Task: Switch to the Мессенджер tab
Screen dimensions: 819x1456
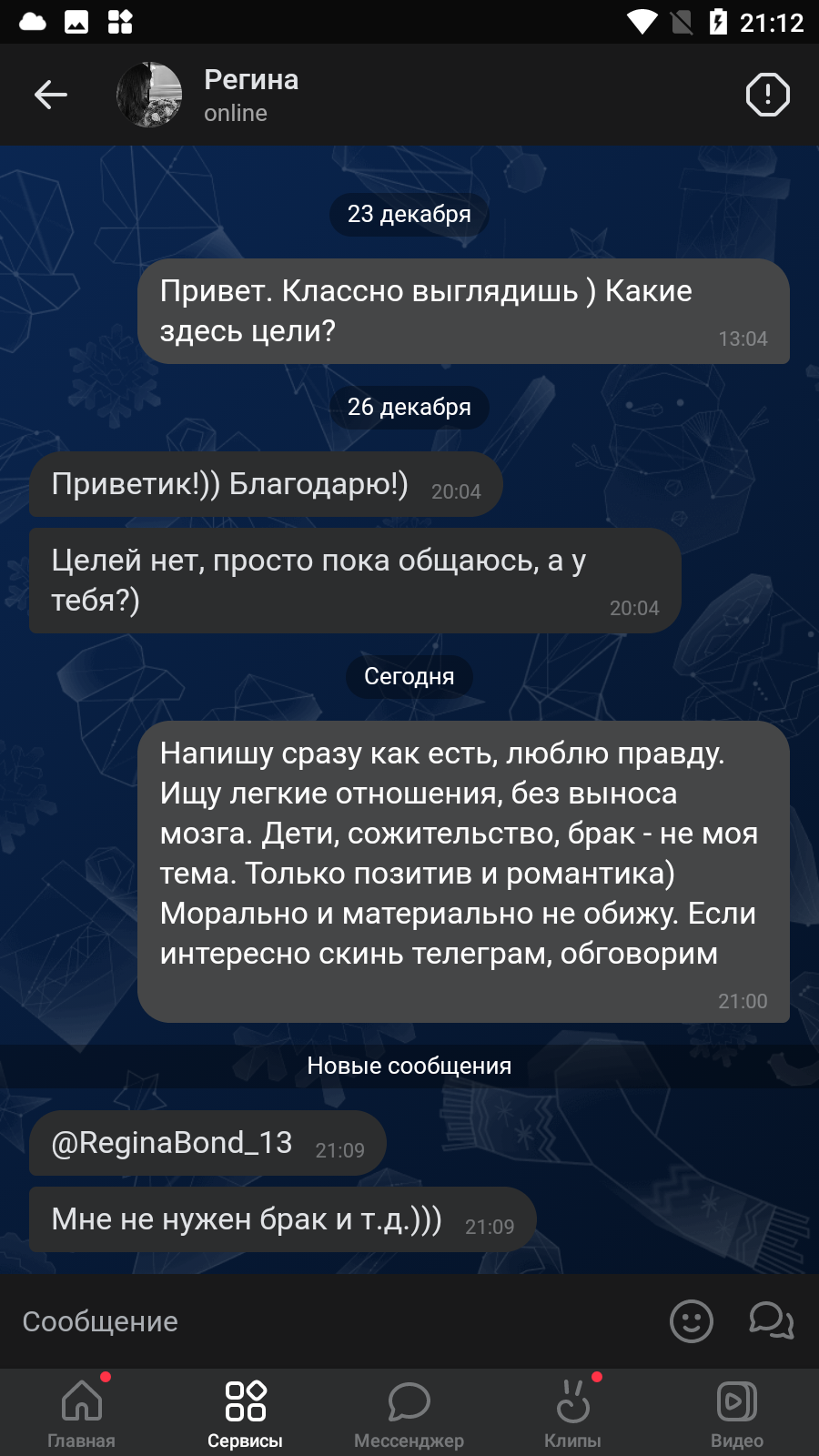Action: pos(409,1412)
